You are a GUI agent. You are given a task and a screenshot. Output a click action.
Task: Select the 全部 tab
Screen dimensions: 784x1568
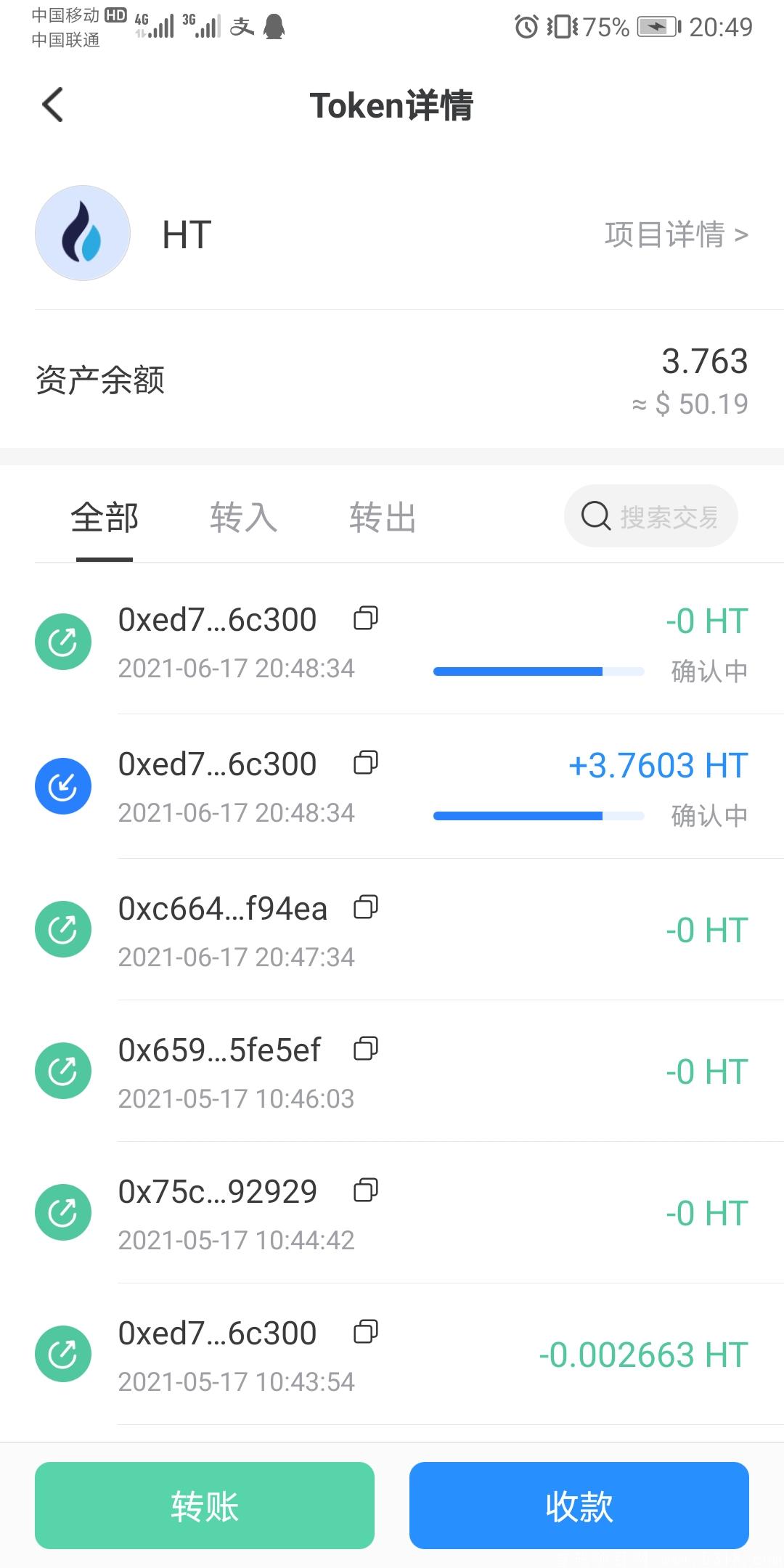[105, 518]
